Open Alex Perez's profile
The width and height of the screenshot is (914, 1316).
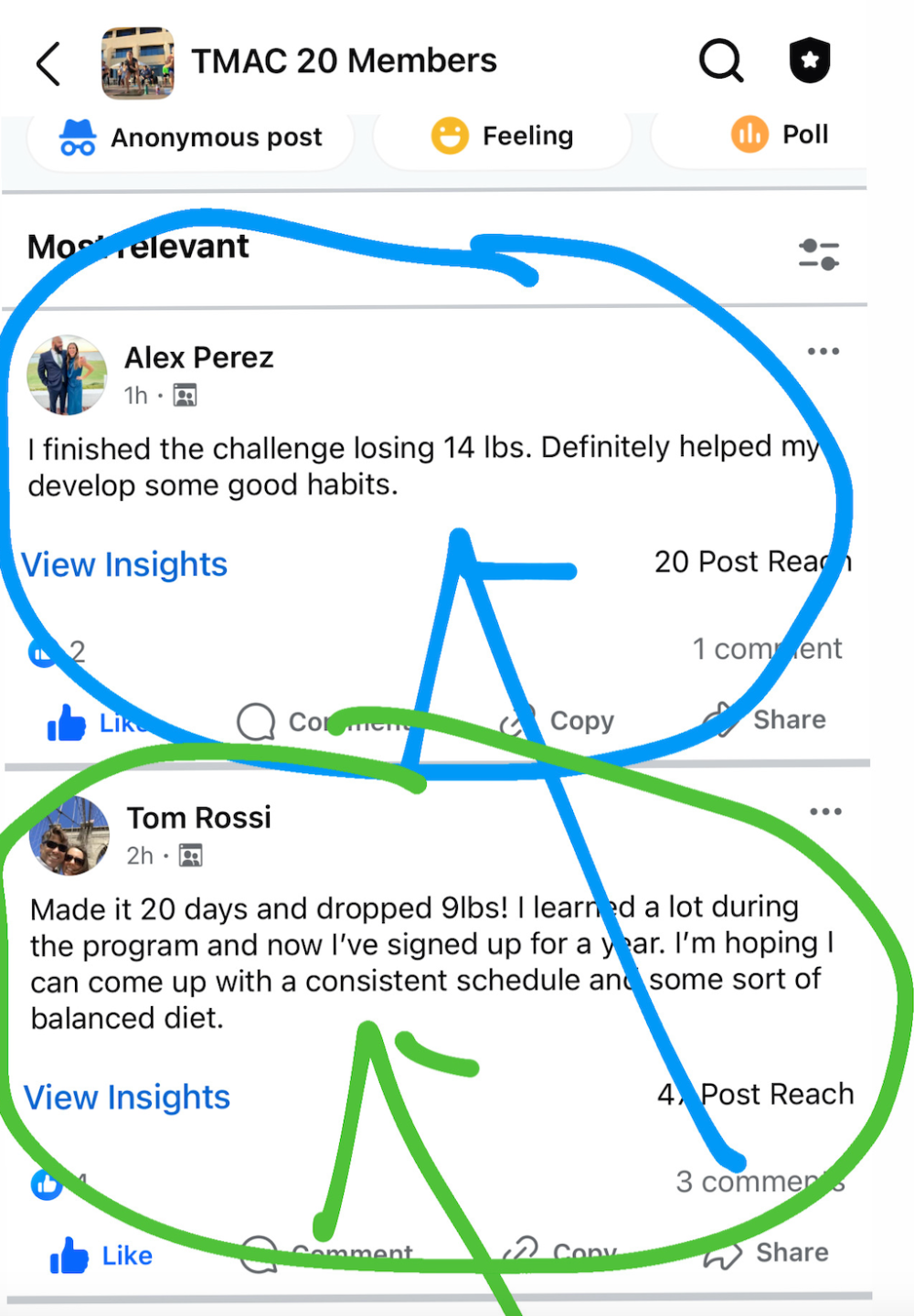click(x=198, y=357)
